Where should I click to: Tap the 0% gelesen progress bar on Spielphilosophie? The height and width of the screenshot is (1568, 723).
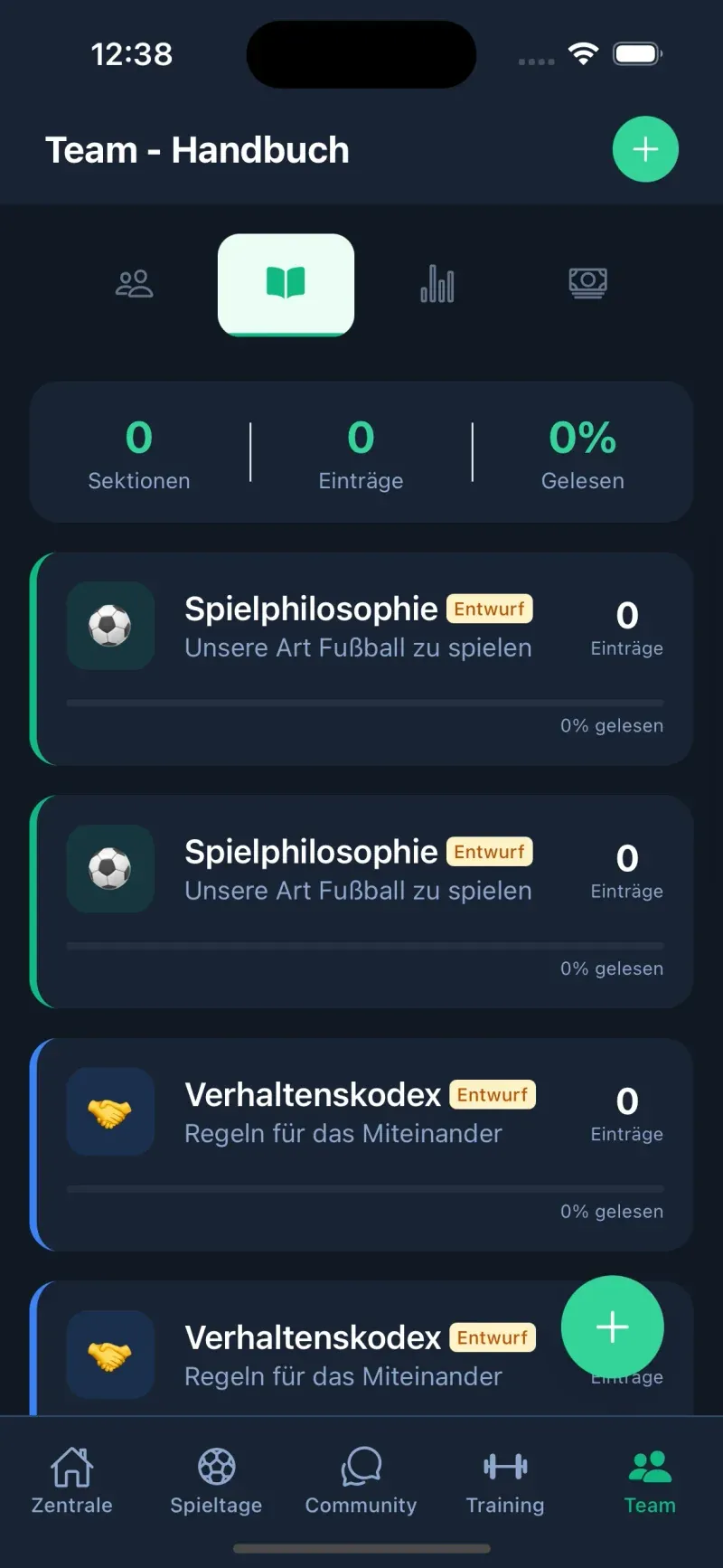361,703
